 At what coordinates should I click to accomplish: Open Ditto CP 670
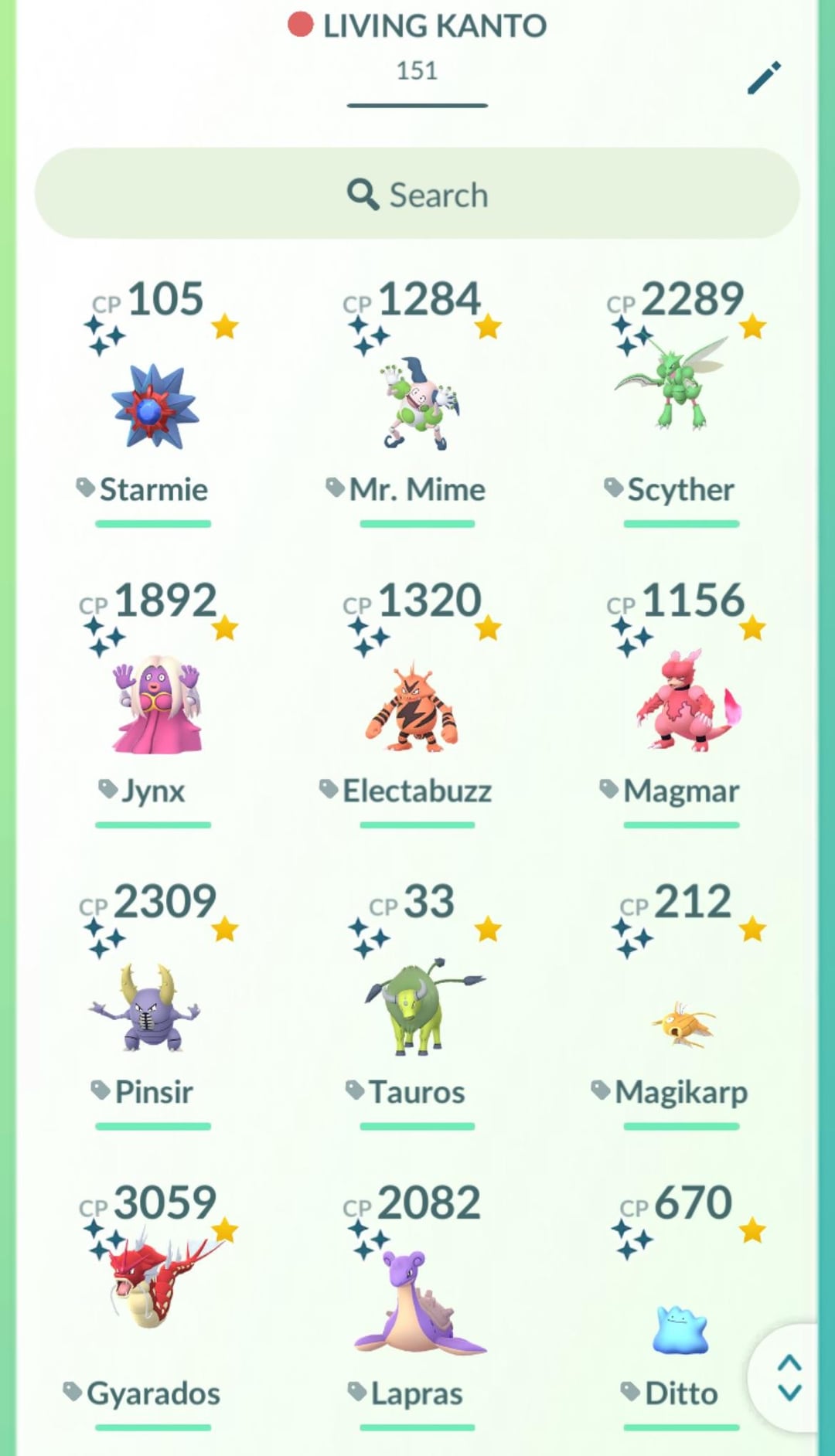click(679, 1329)
